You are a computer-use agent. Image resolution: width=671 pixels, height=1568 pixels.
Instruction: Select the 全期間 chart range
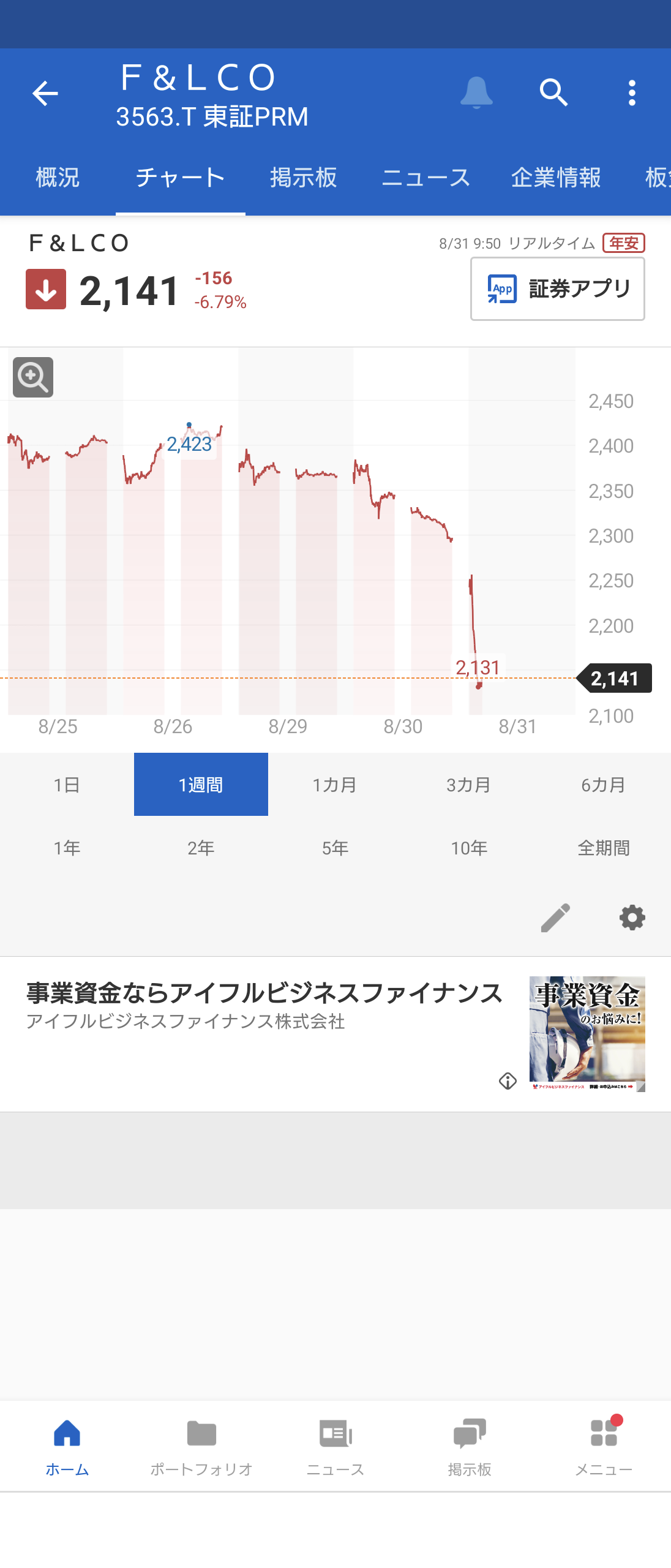click(x=604, y=848)
